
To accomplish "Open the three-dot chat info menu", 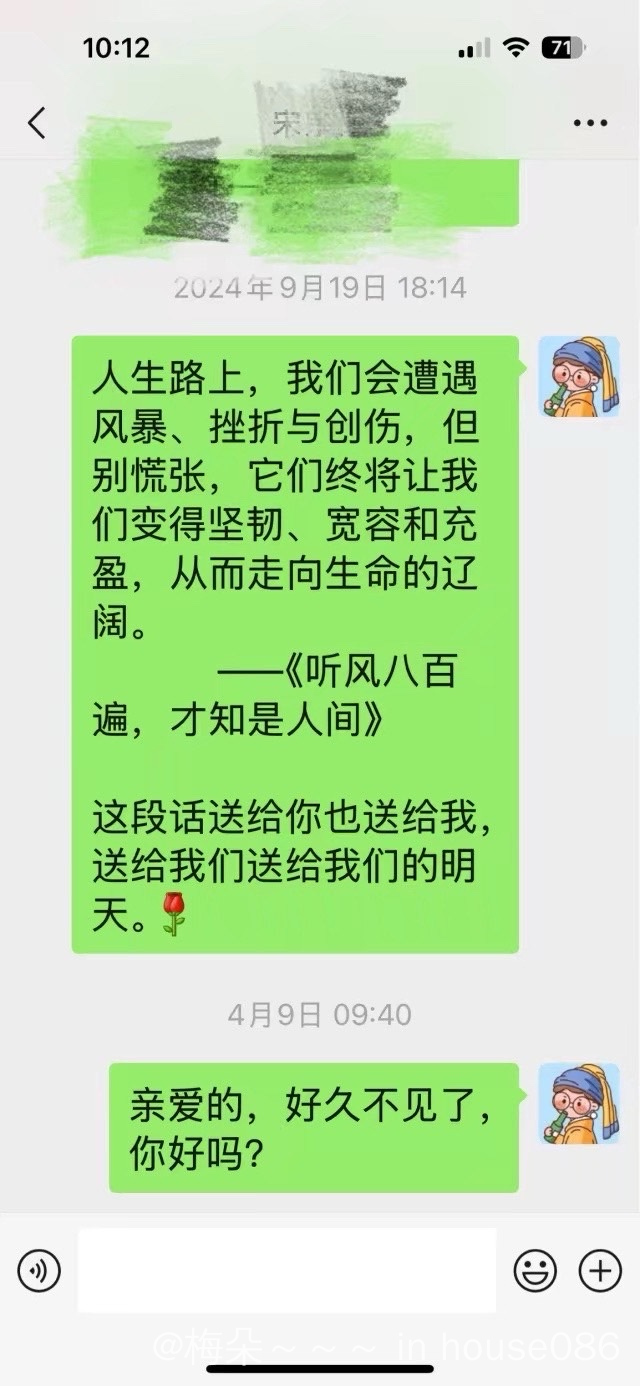I will pyautogui.click(x=590, y=124).
